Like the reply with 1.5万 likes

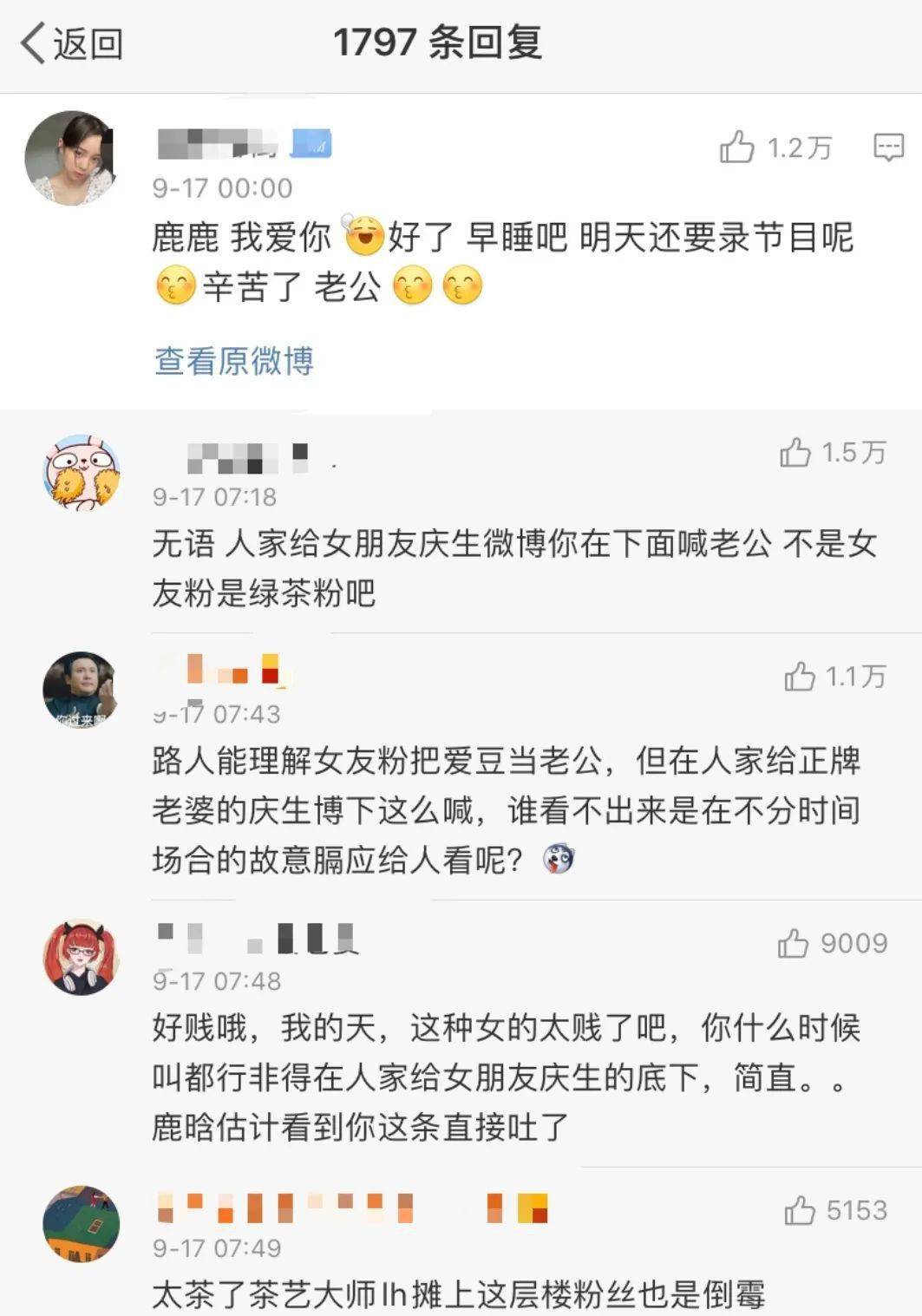[x=794, y=453]
